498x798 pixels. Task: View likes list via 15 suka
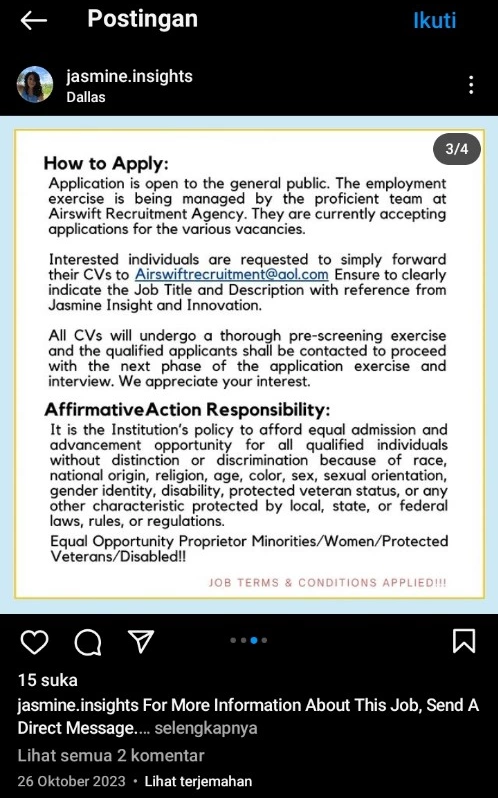tap(48, 680)
